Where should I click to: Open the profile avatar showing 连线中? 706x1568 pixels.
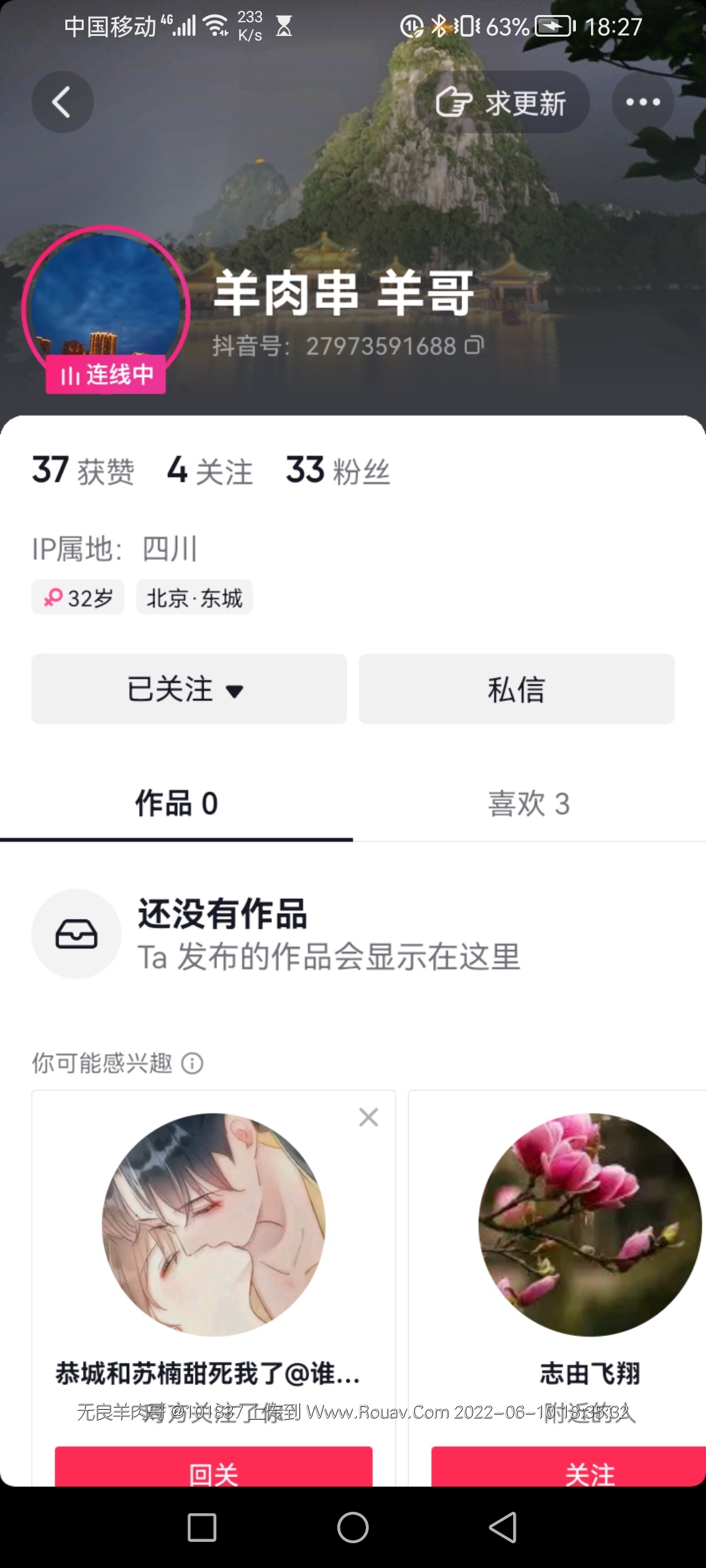point(106,308)
